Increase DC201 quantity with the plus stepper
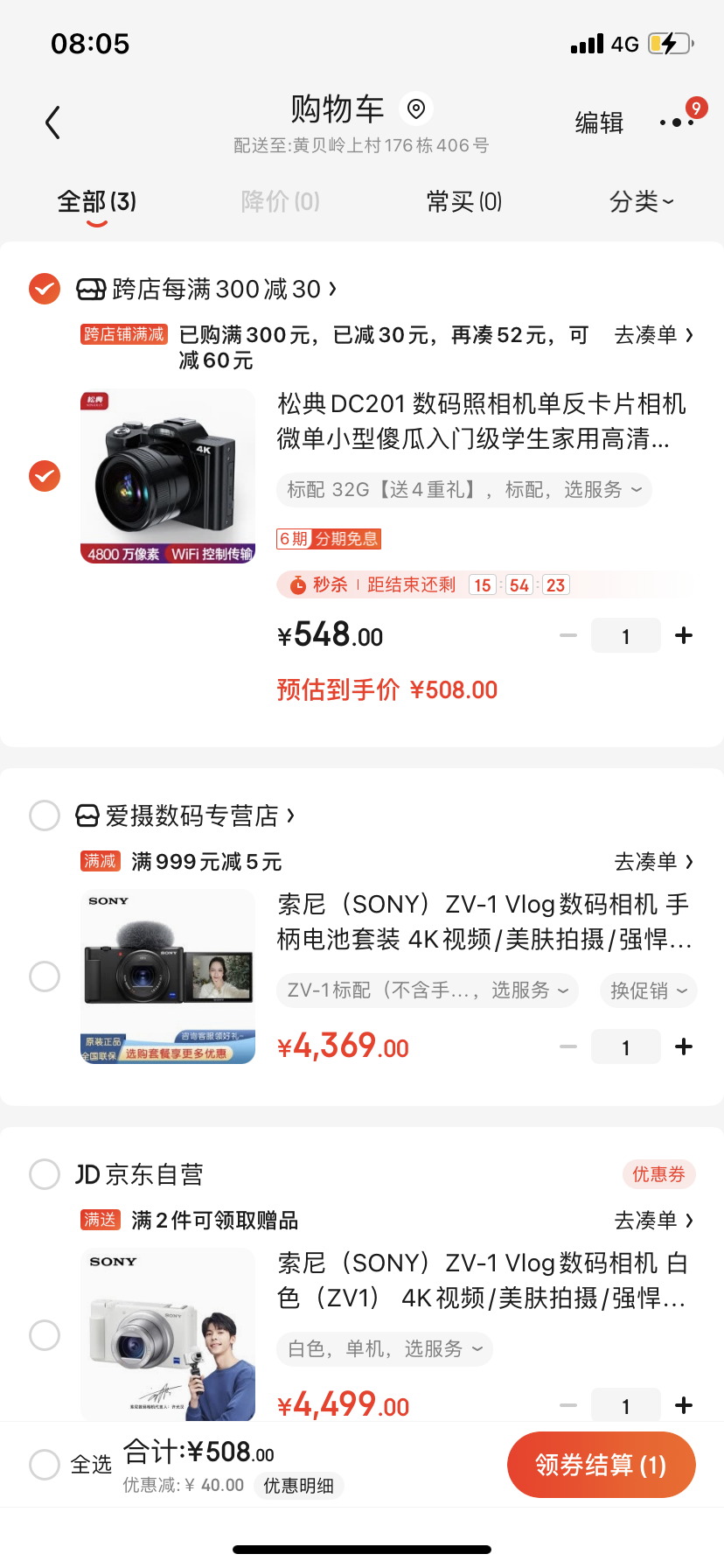 [683, 635]
